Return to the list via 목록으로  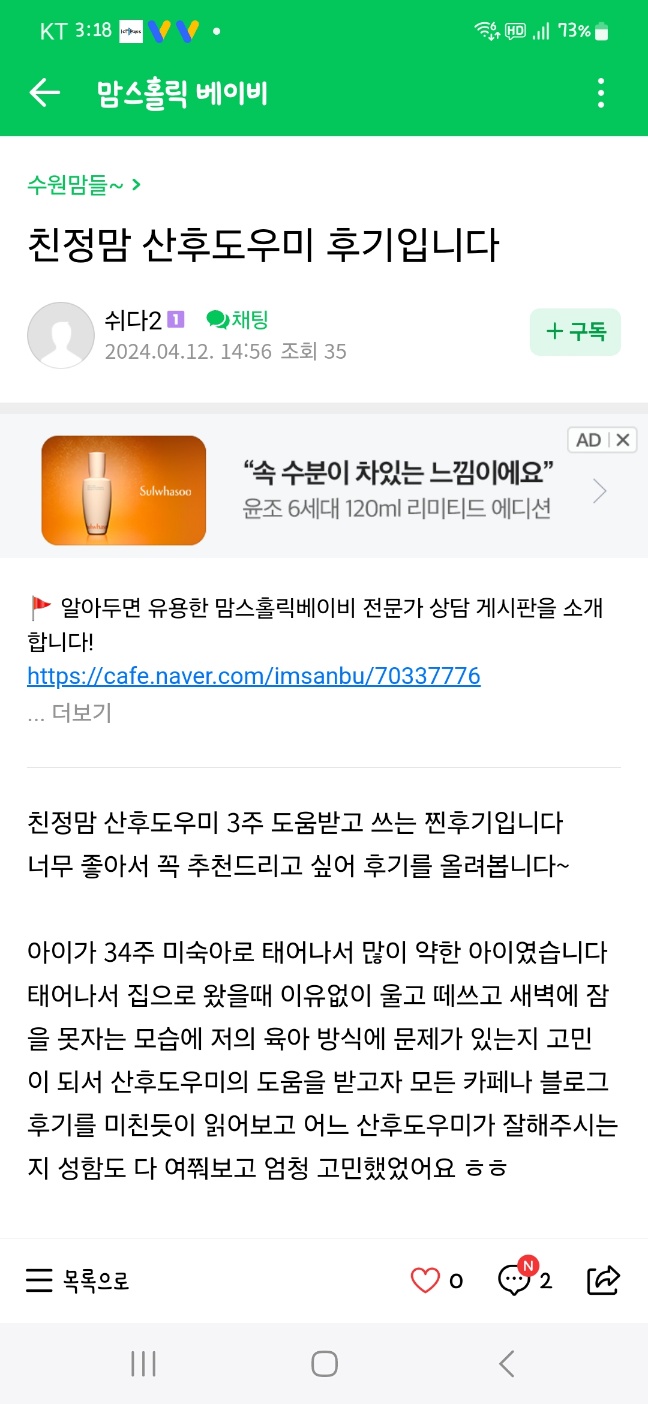pyautogui.click(x=78, y=1280)
